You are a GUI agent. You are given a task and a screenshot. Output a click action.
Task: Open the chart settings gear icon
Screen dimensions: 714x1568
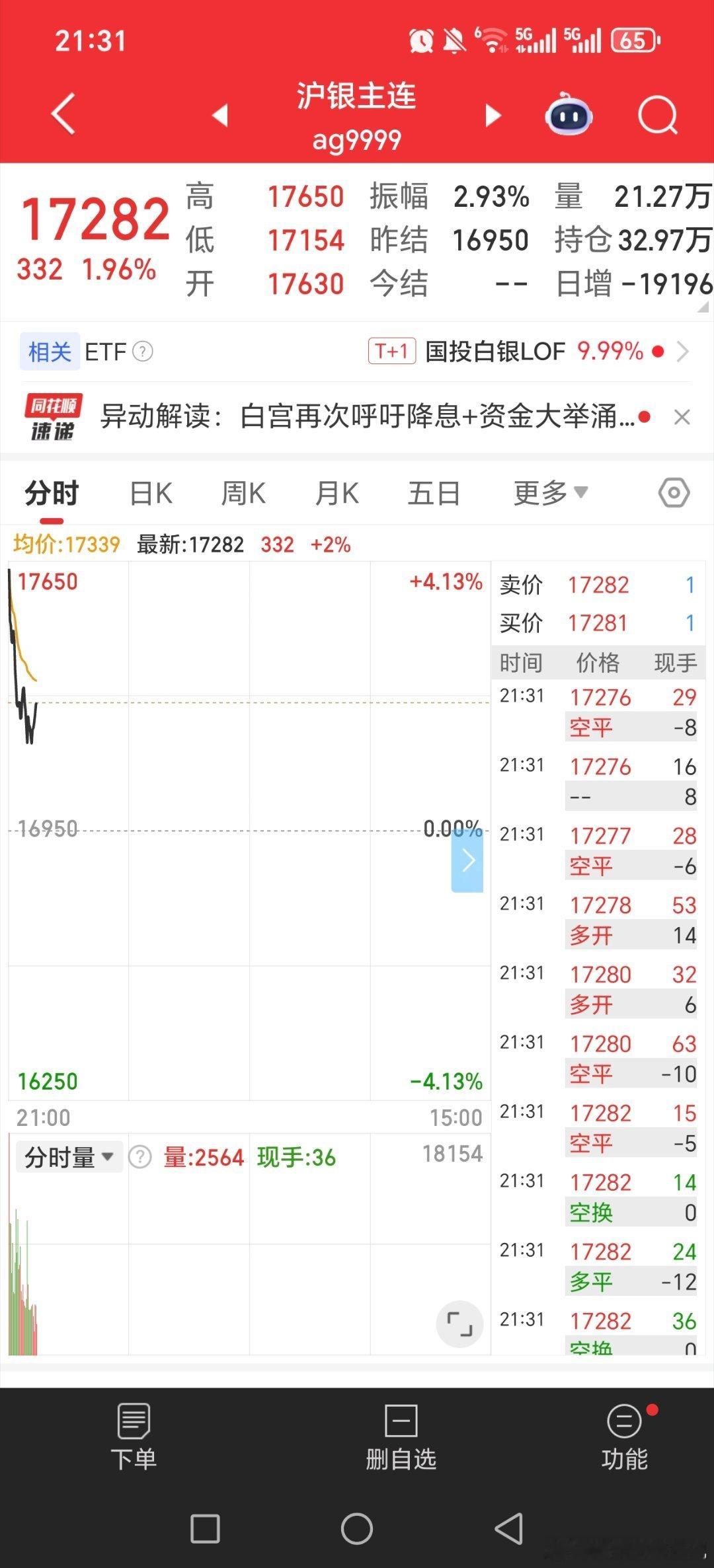point(675,492)
